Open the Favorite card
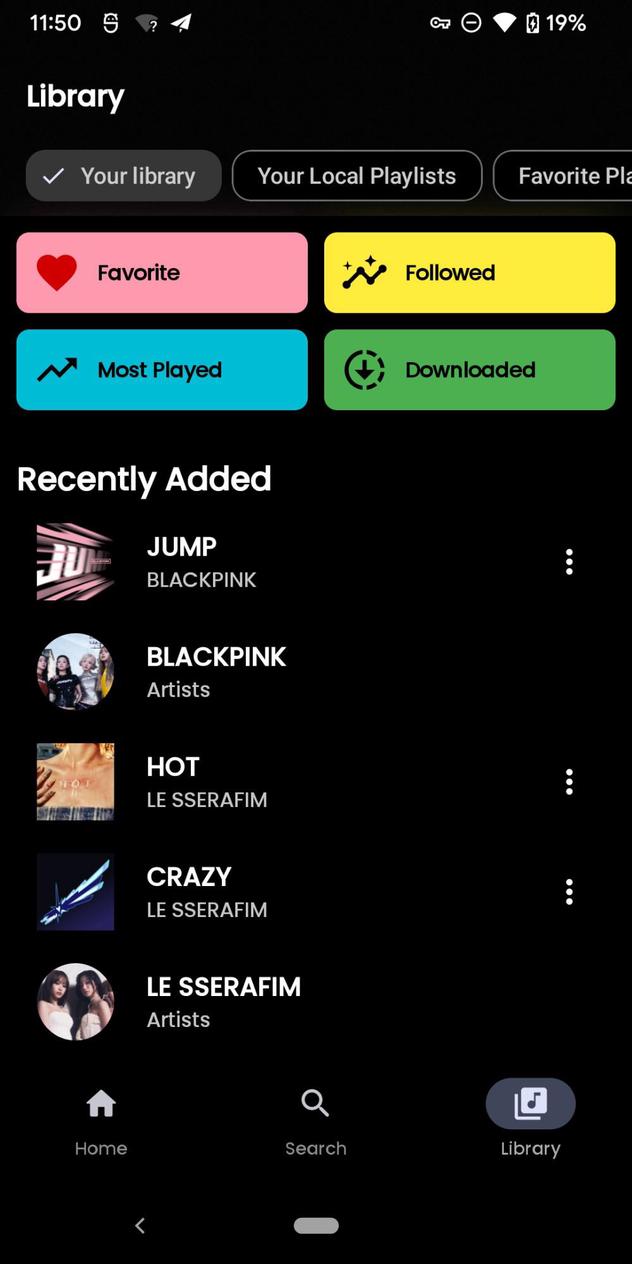 [162, 273]
